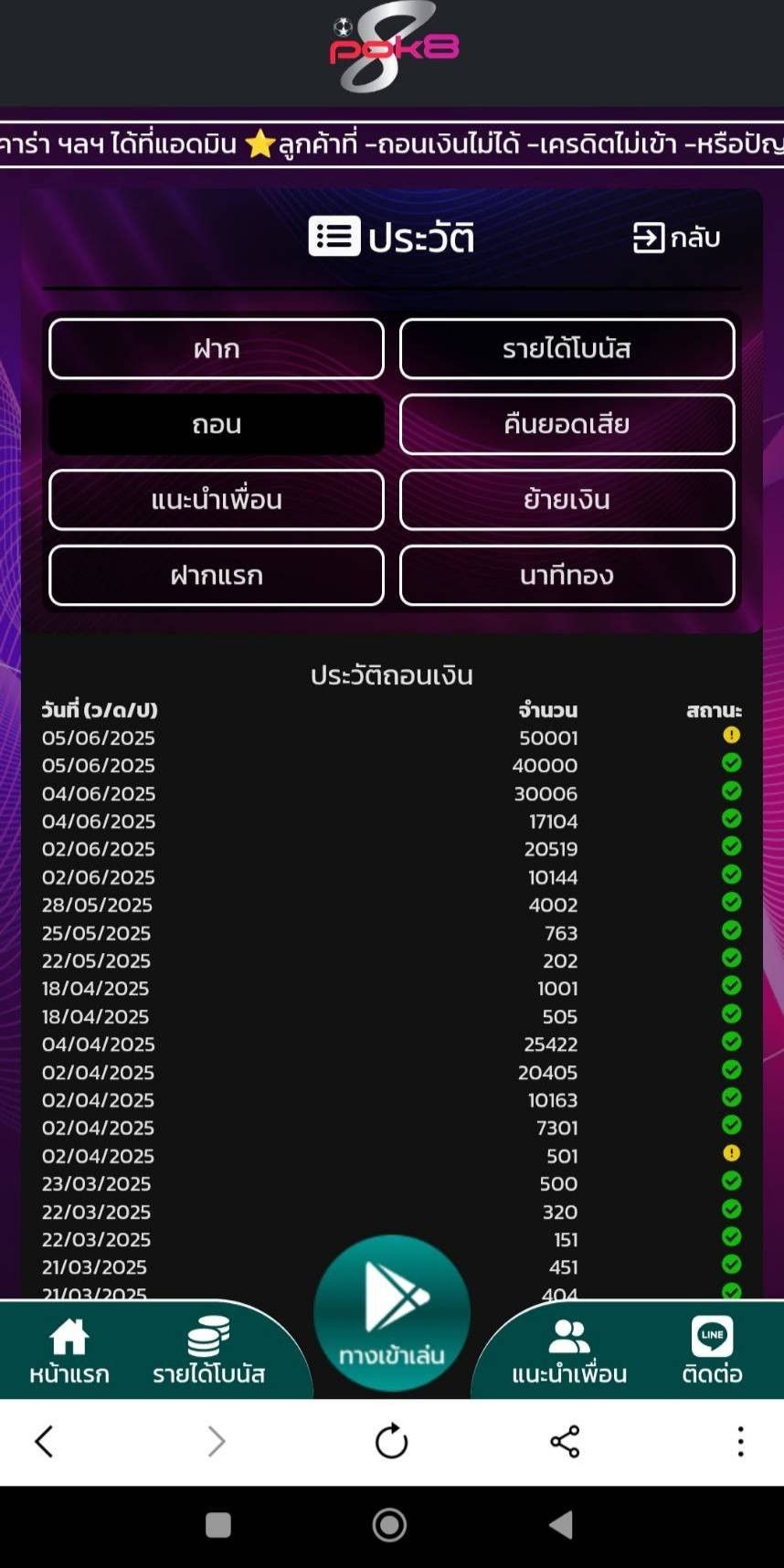
Task: Contact support via the ติดต่อ LINE item
Action: [x=712, y=1351]
